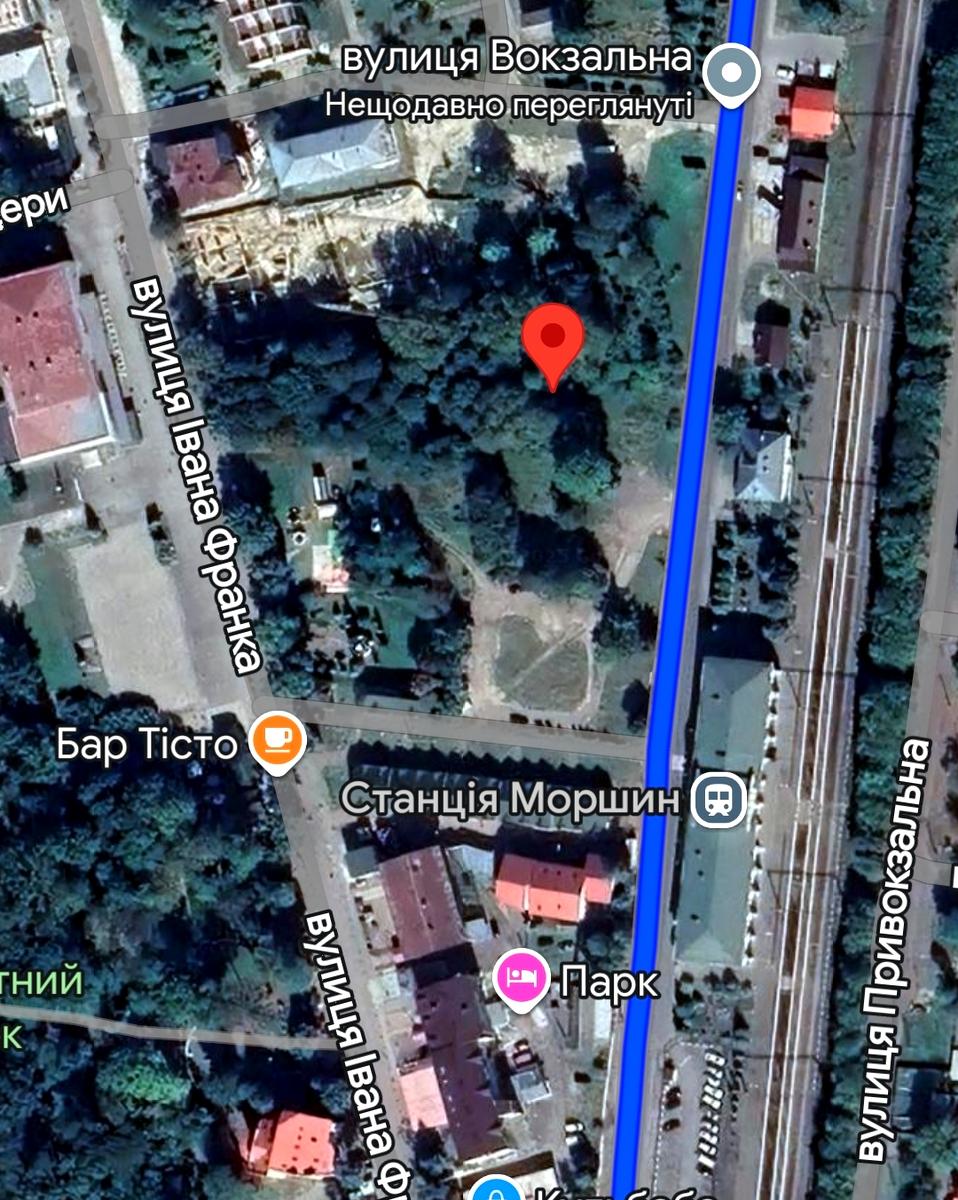Select the Станція Моршин train station marker
Screen dimensions: 958x1200
[722, 799]
